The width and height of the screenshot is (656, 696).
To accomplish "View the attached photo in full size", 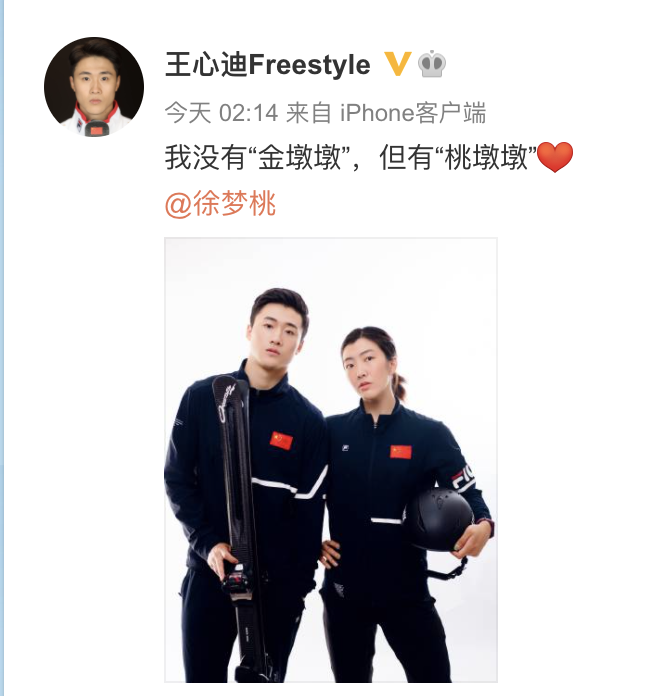I will click(331, 460).
